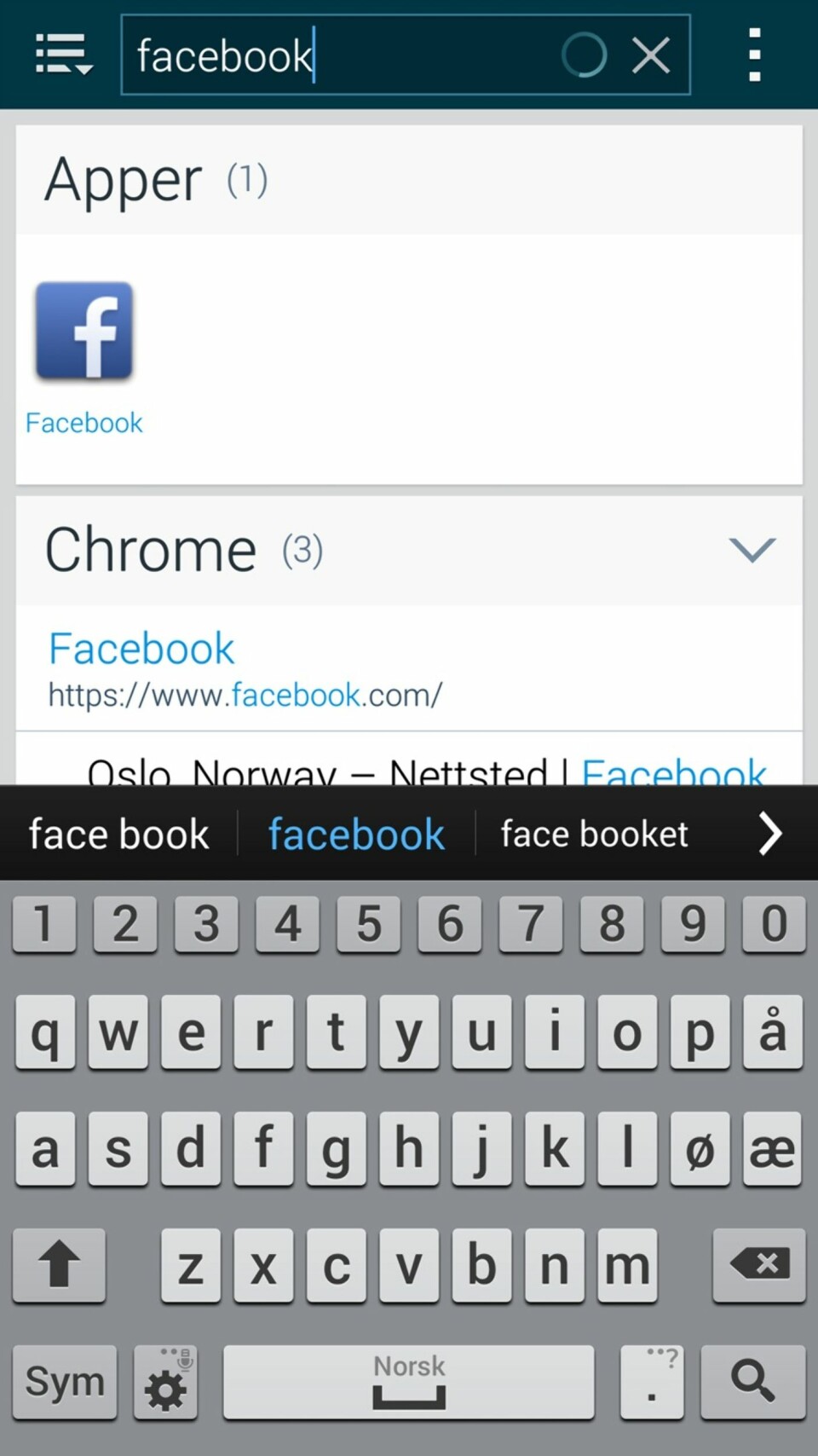Clear the search text with X

click(651, 56)
